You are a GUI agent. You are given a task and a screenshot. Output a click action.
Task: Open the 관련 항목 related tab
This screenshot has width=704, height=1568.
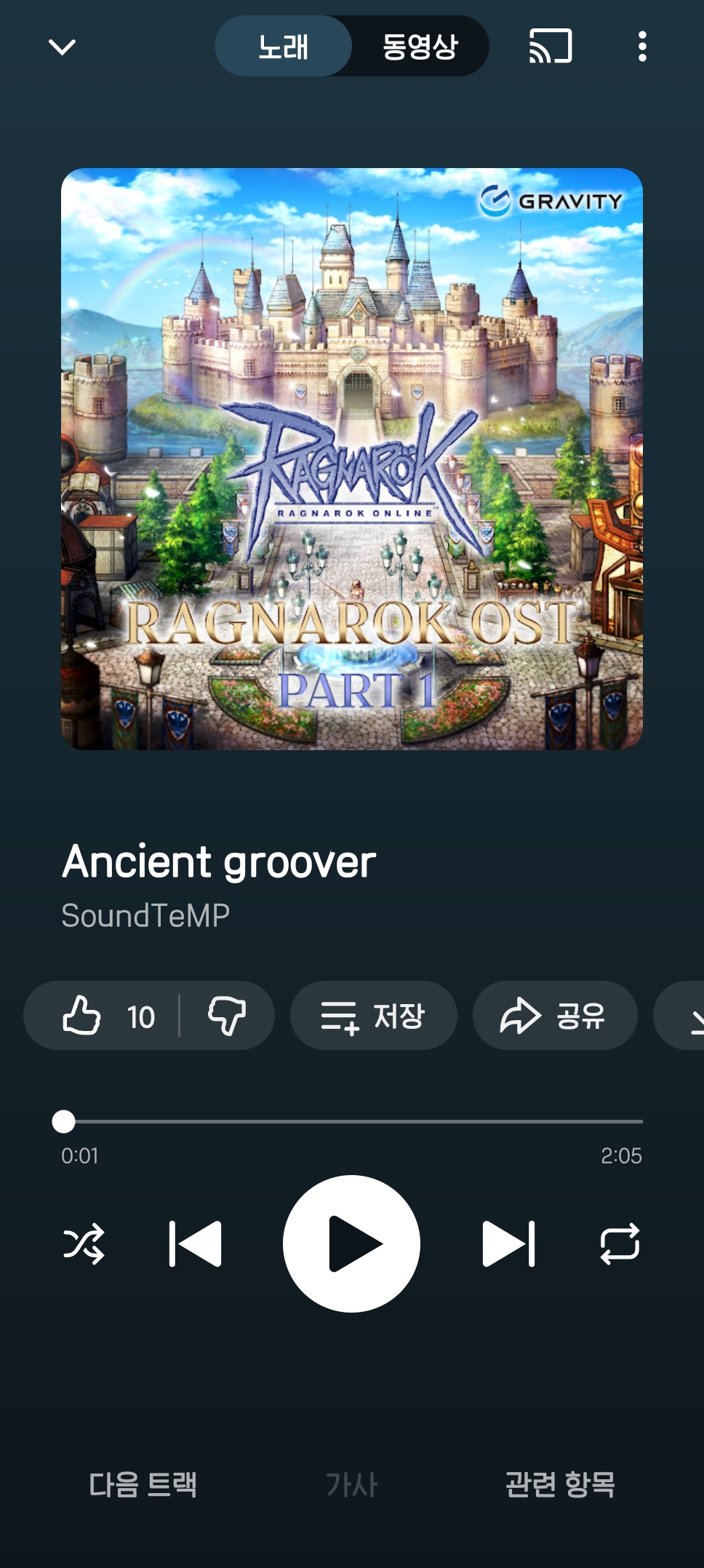point(560,1484)
